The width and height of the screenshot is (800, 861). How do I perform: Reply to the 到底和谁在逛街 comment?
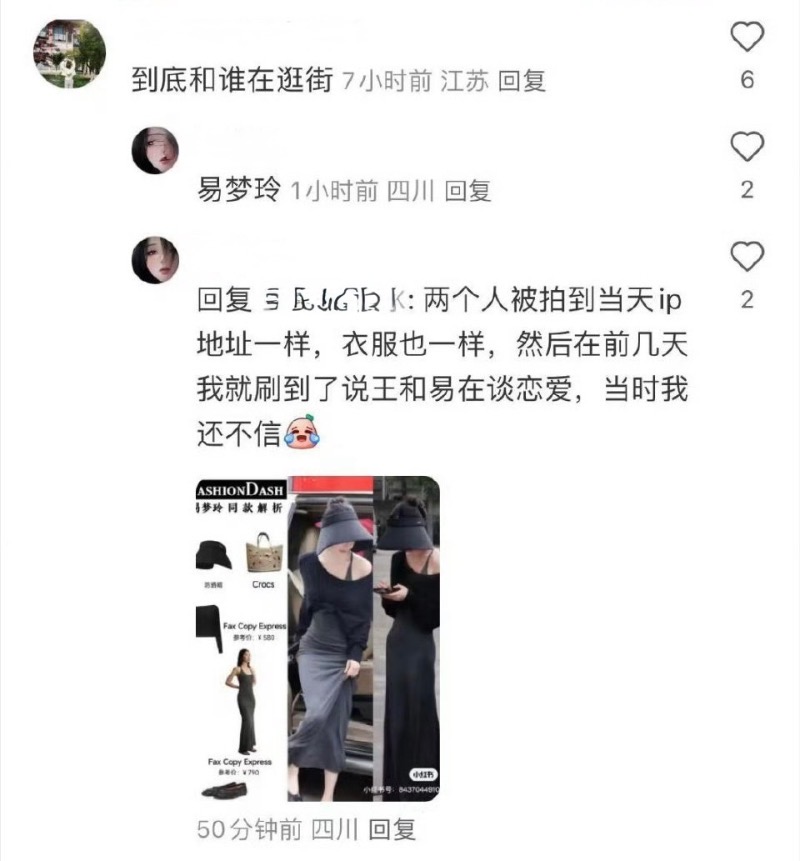[522, 81]
